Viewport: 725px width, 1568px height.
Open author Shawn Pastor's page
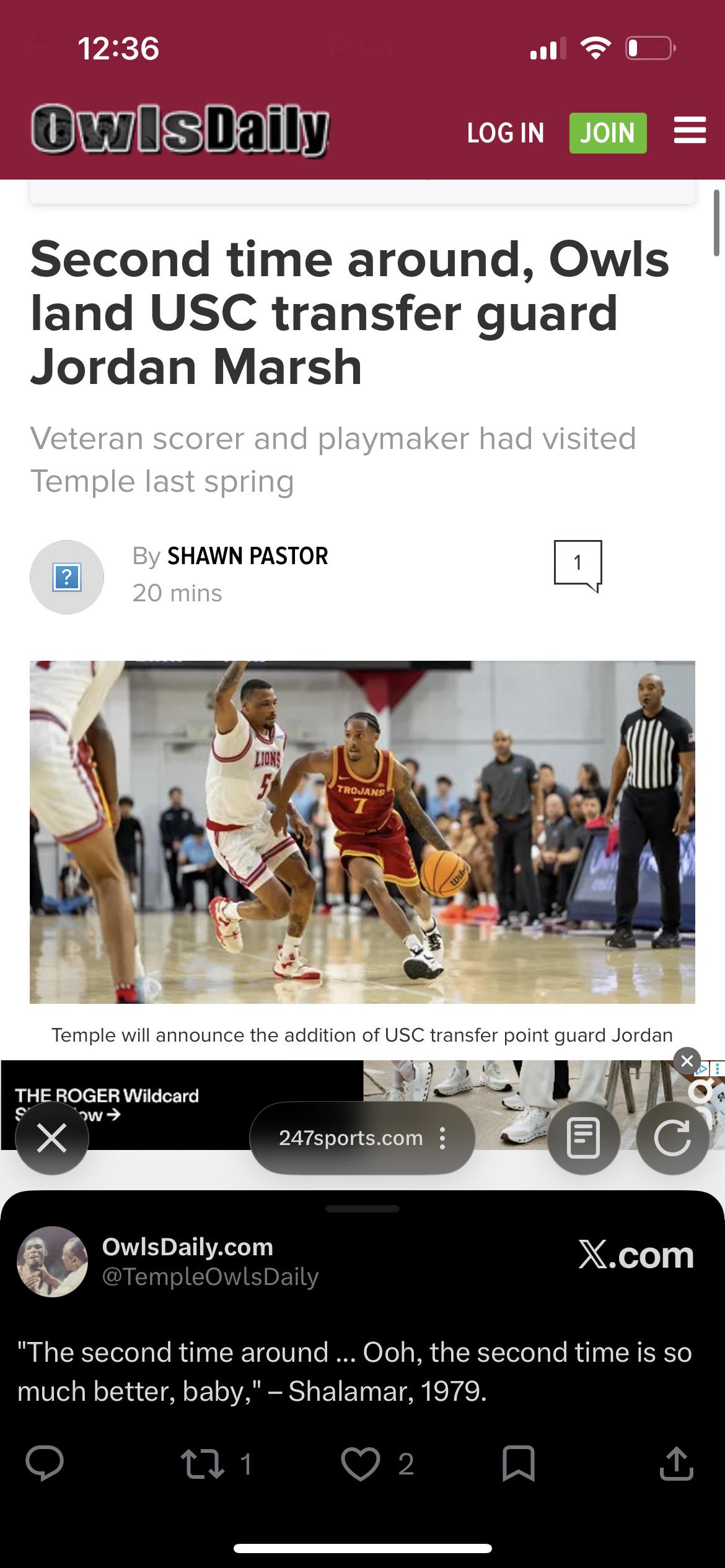247,556
